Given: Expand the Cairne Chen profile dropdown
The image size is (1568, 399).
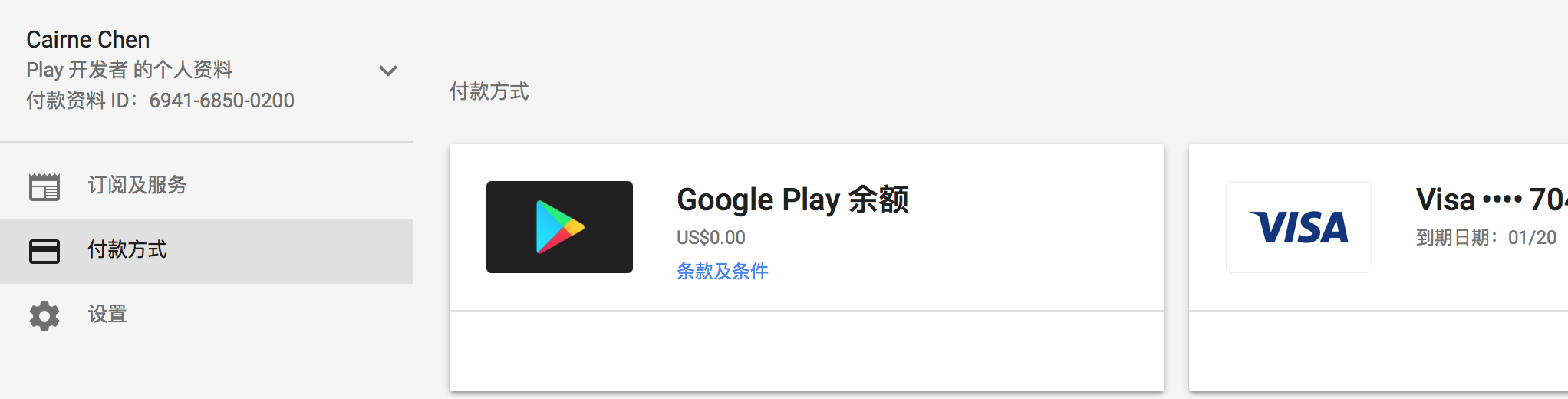Looking at the screenshot, I should [x=388, y=71].
